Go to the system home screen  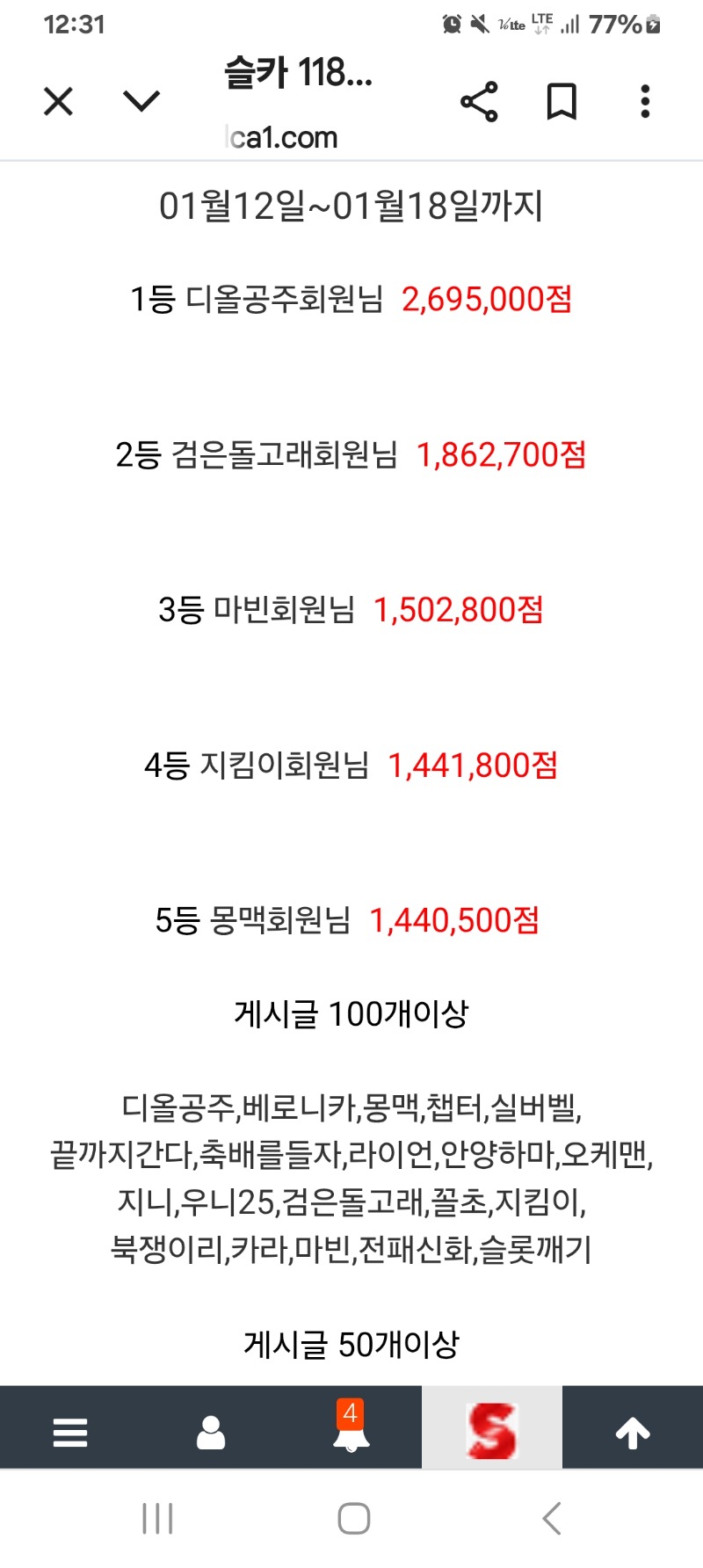pos(353,1518)
